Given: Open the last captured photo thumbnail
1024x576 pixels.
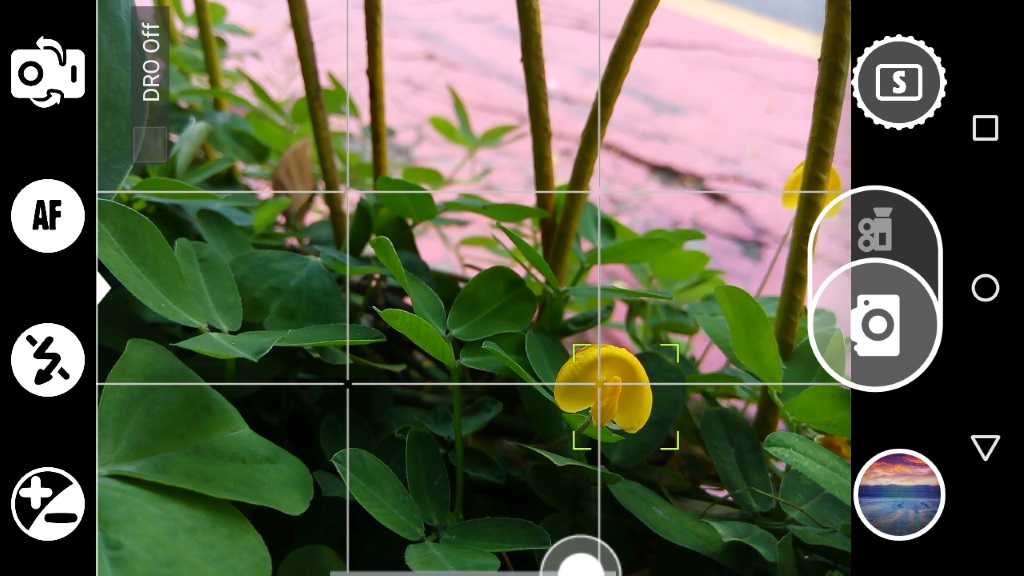Looking at the screenshot, I should click(x=899, y=494).
